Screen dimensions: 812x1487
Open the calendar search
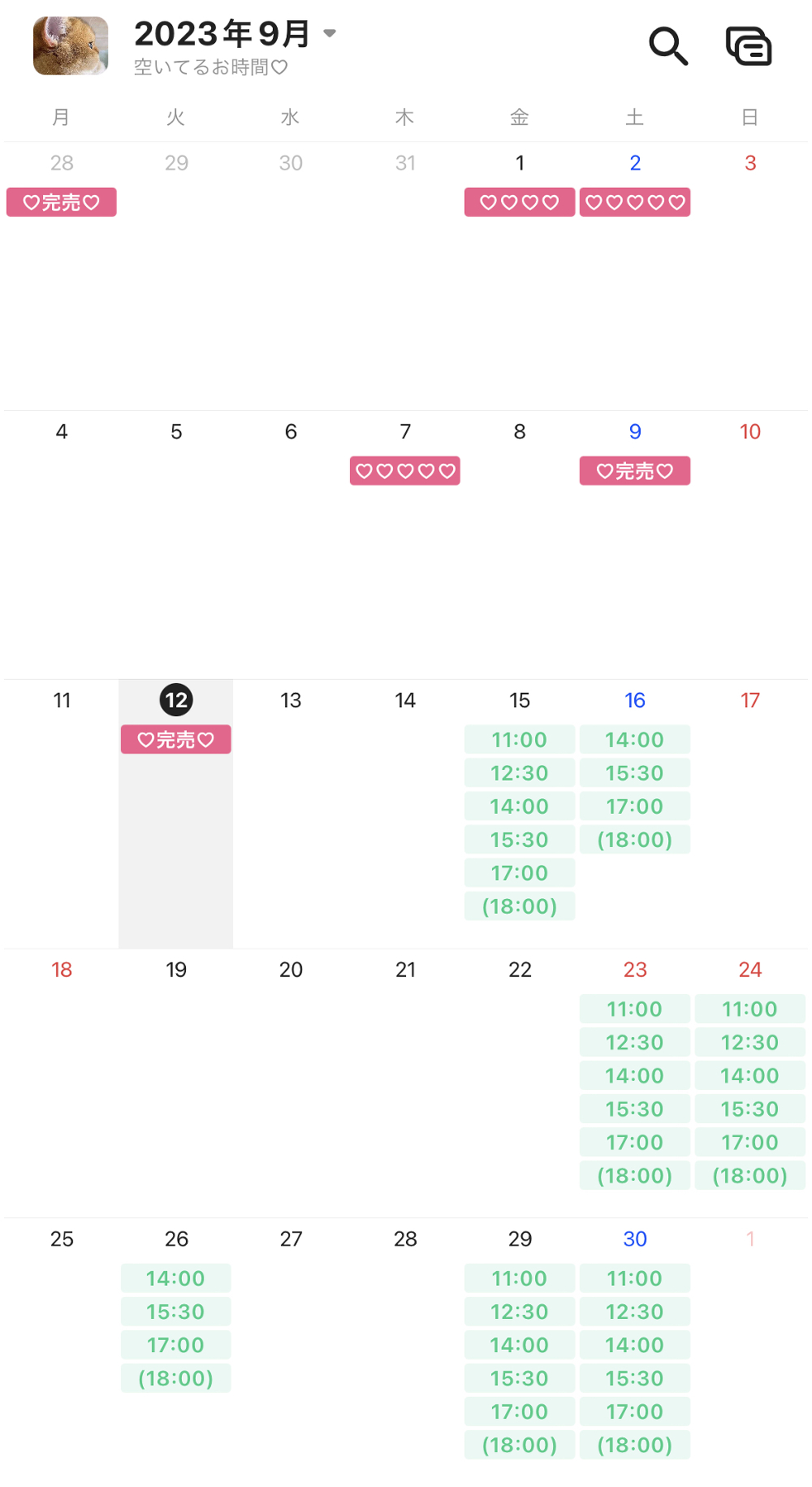tap(668, 46)
